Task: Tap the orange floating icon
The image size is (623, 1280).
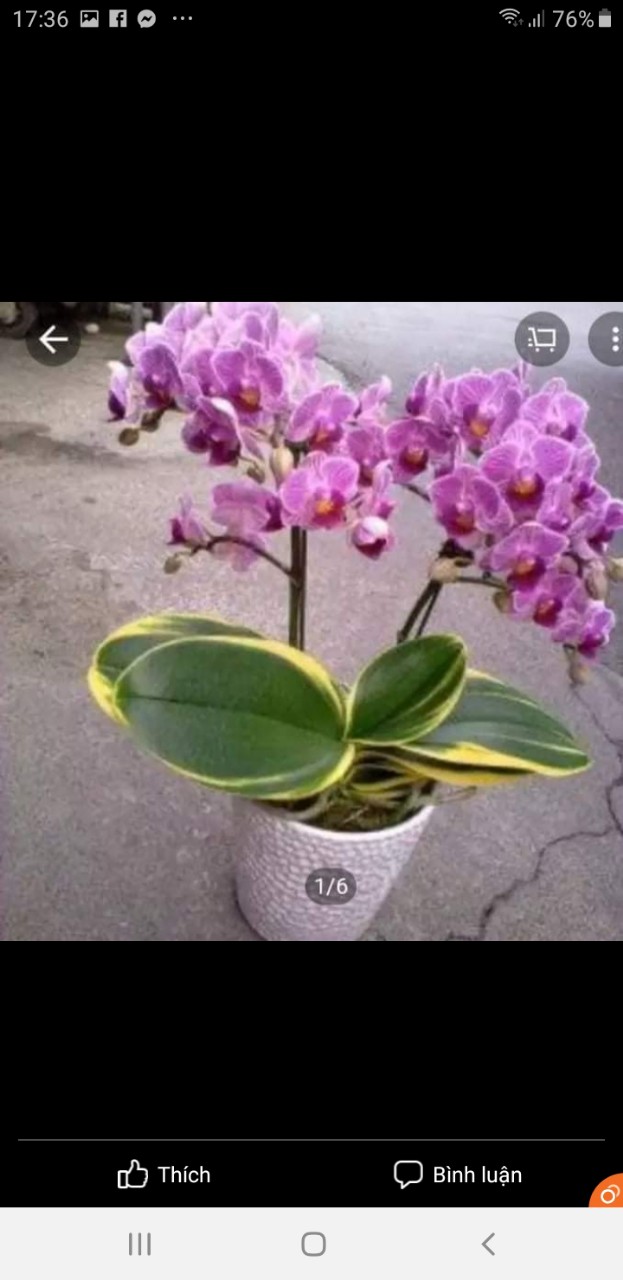Action: click(608, 1193)
